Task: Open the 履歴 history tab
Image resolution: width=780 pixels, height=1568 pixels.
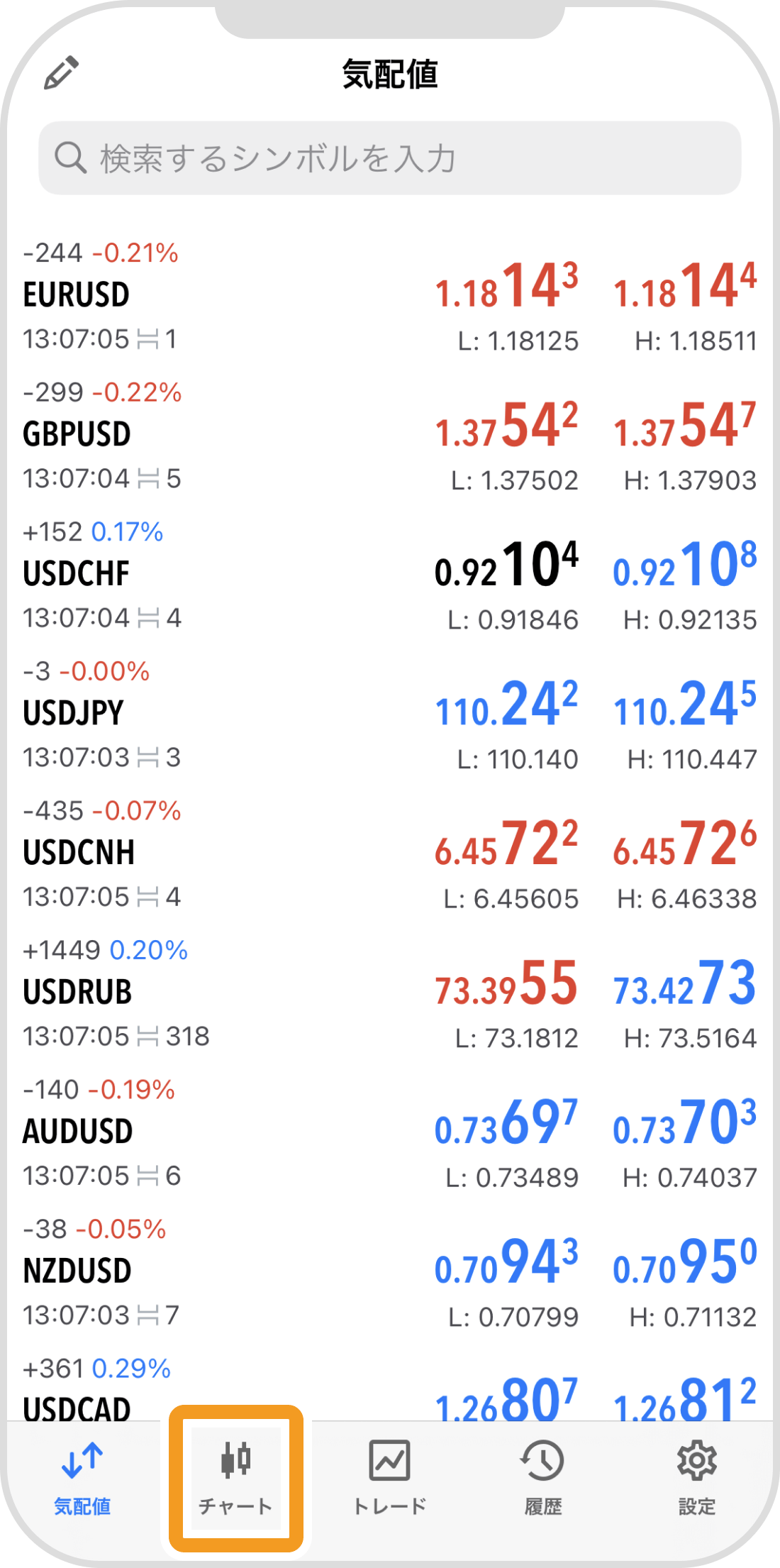Action: tap(543, 1477)
